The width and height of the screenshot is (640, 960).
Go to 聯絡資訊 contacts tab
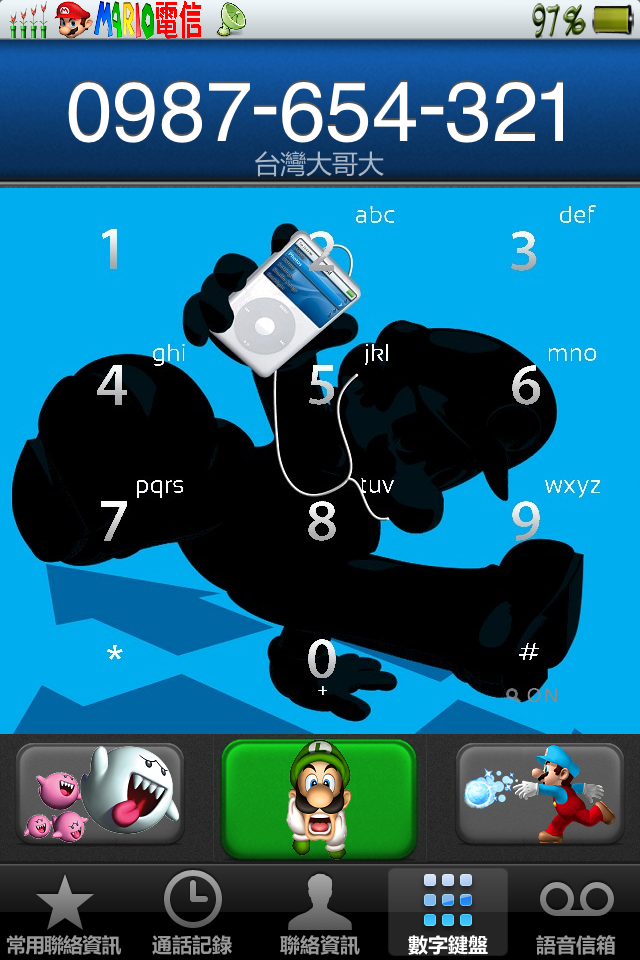coord(320,913)
